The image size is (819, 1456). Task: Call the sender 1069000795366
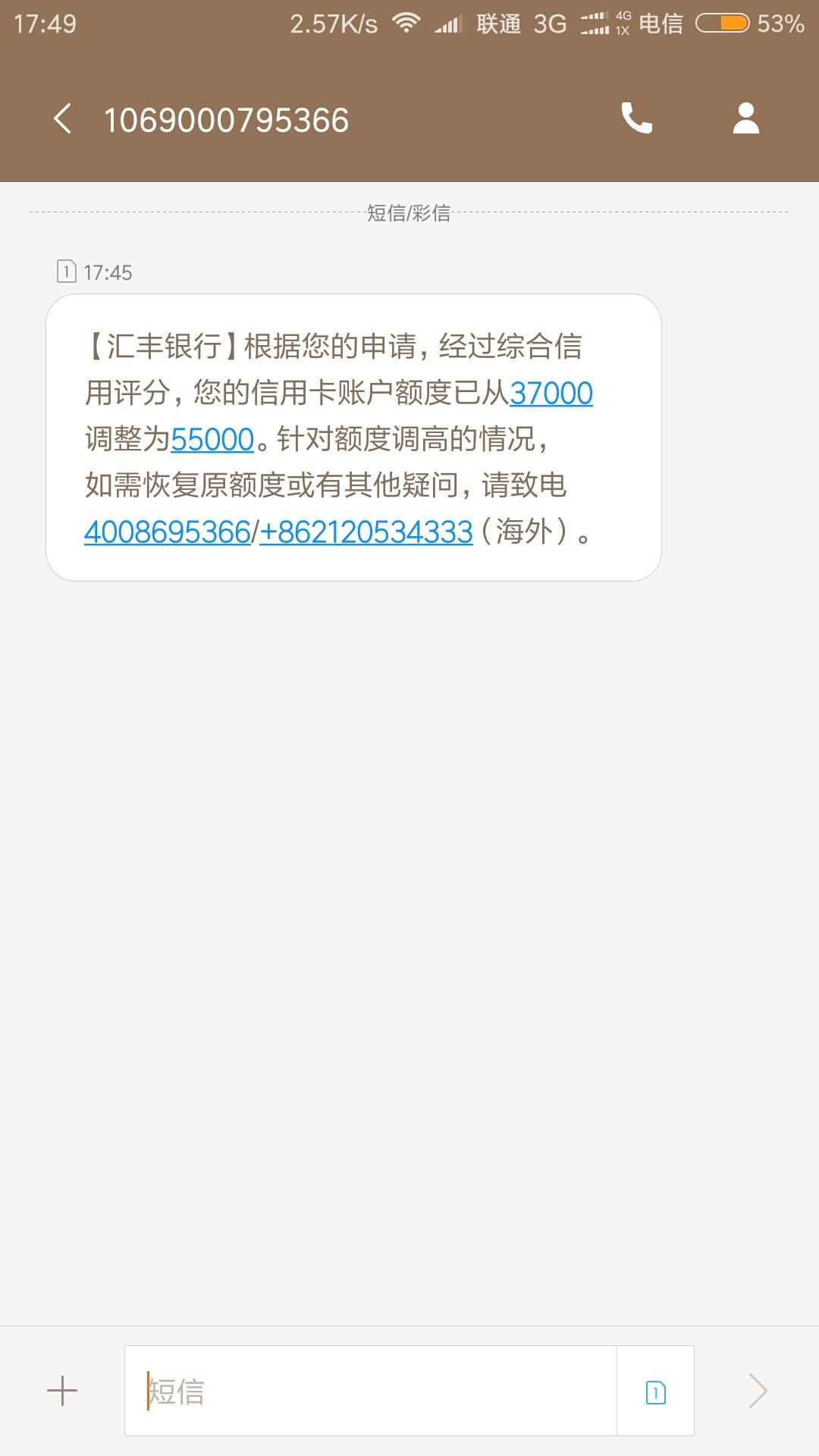[636, 118]
